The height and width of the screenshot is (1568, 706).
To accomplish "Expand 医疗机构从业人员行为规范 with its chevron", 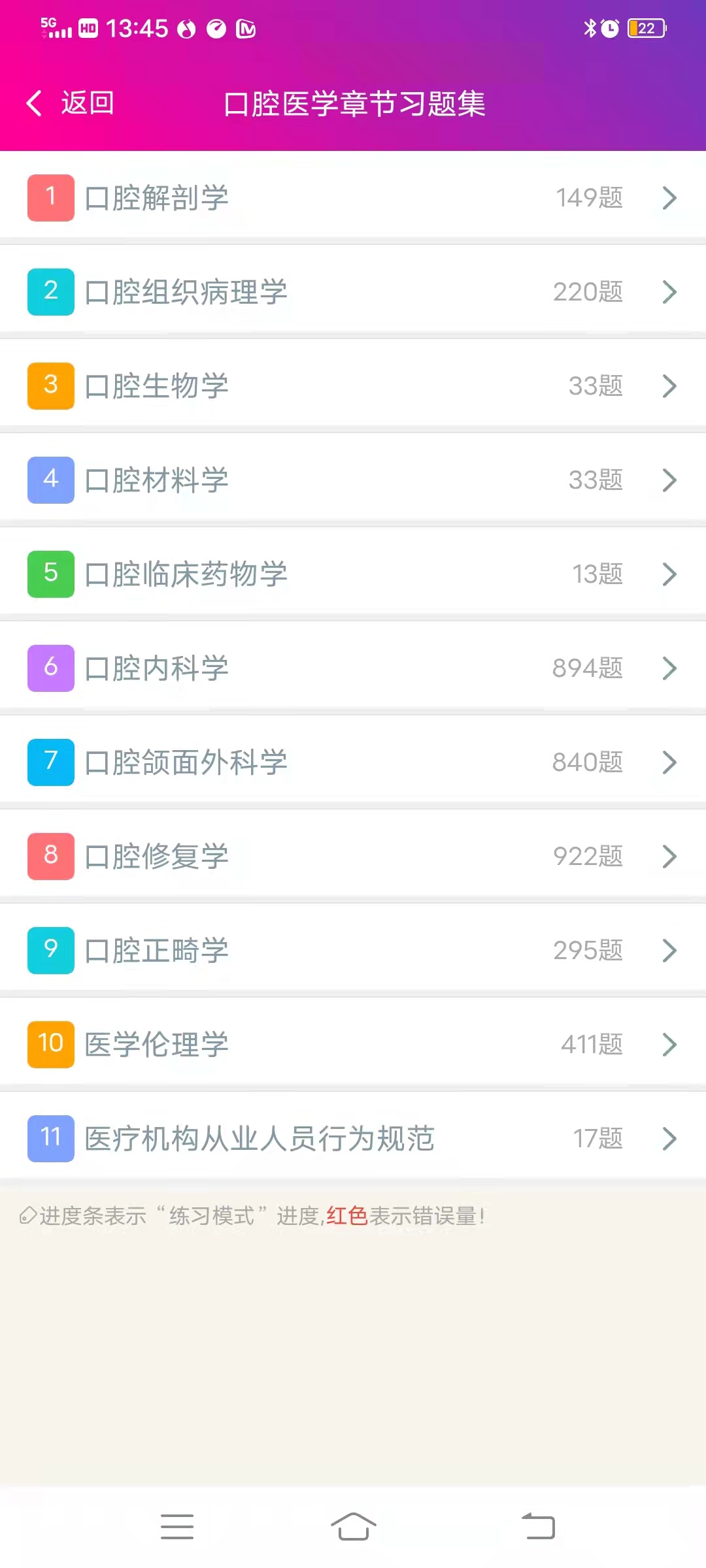I will tap(669, 1139).
